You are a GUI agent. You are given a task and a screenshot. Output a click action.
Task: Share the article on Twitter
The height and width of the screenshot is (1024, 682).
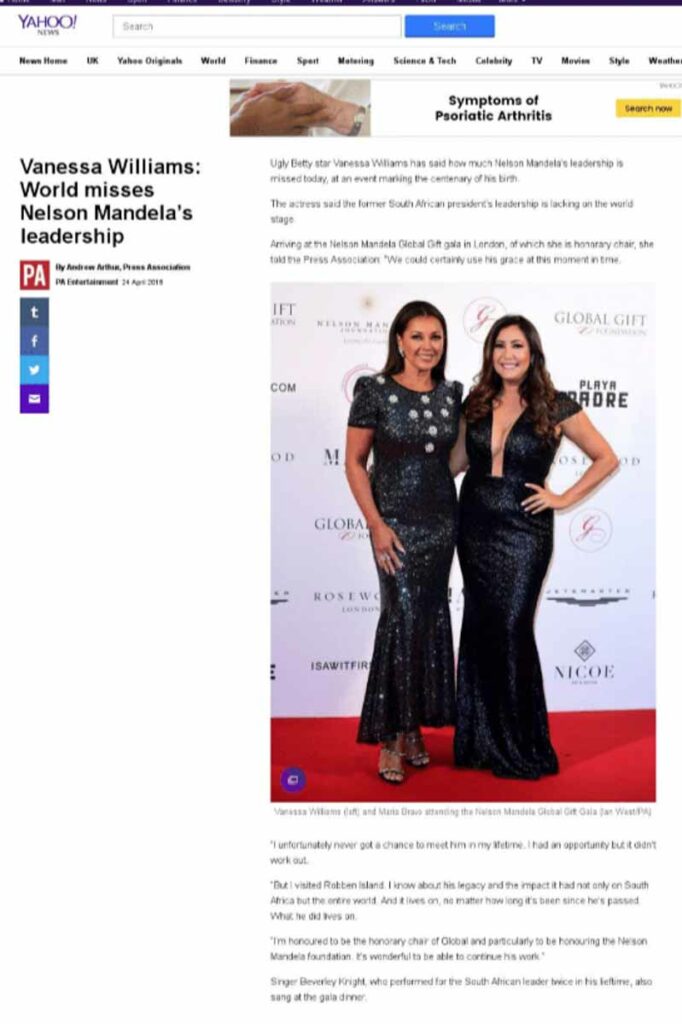pyautogui.click(x=34, y=370)
